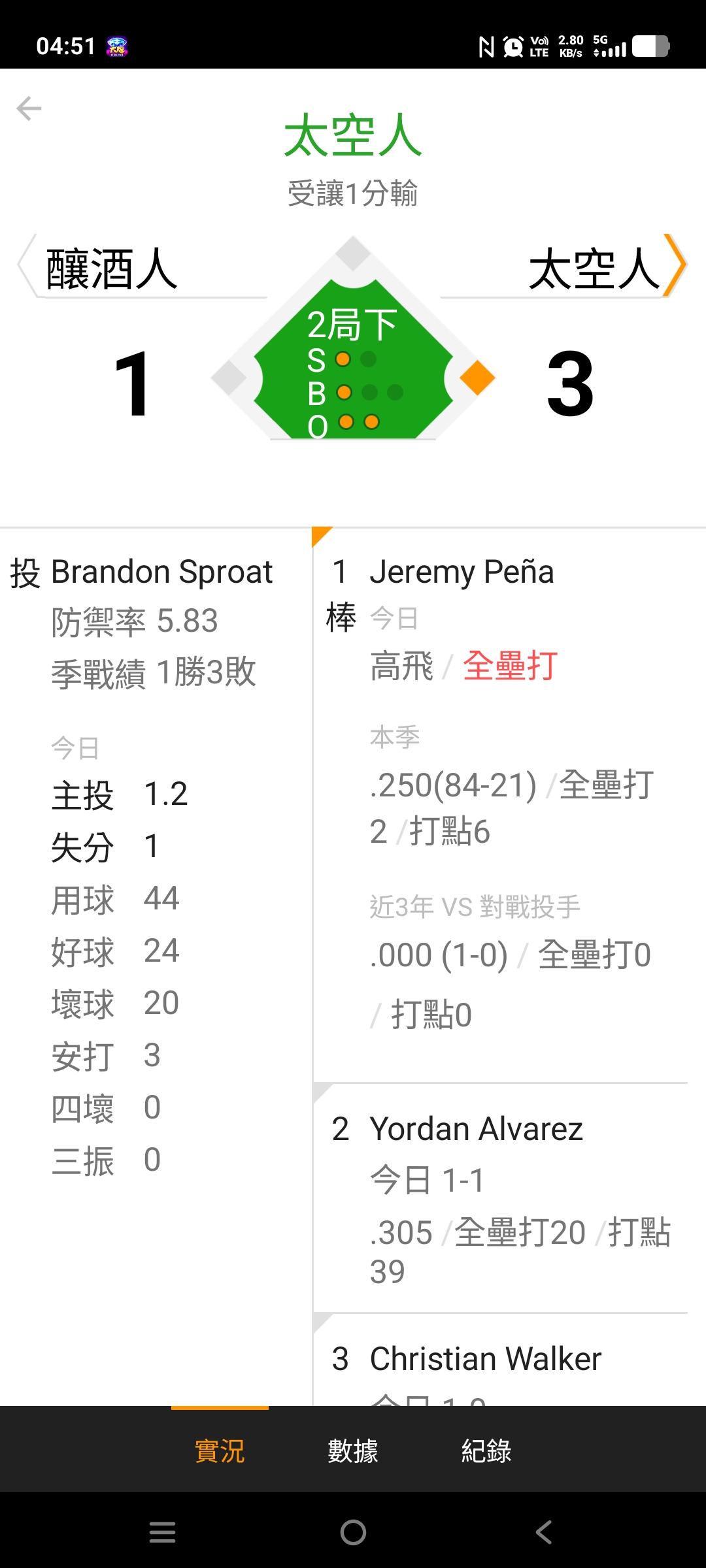Open batter Jeremy Peña's entry
Screen dimensions: 706x1568
pyautogui.click(x=501, y=805)
